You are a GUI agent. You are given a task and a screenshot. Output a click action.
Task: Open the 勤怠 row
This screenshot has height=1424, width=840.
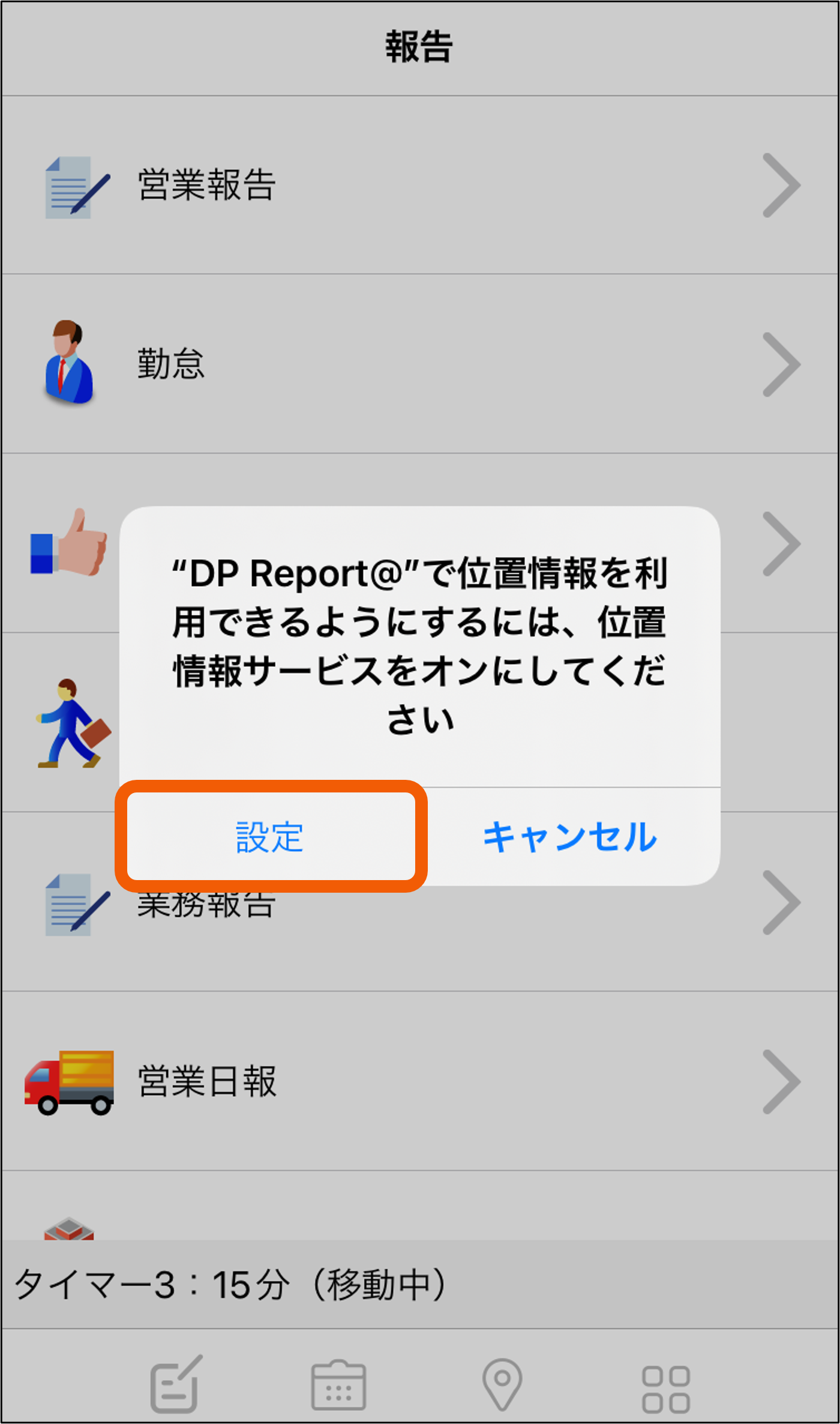click(420, 364)
